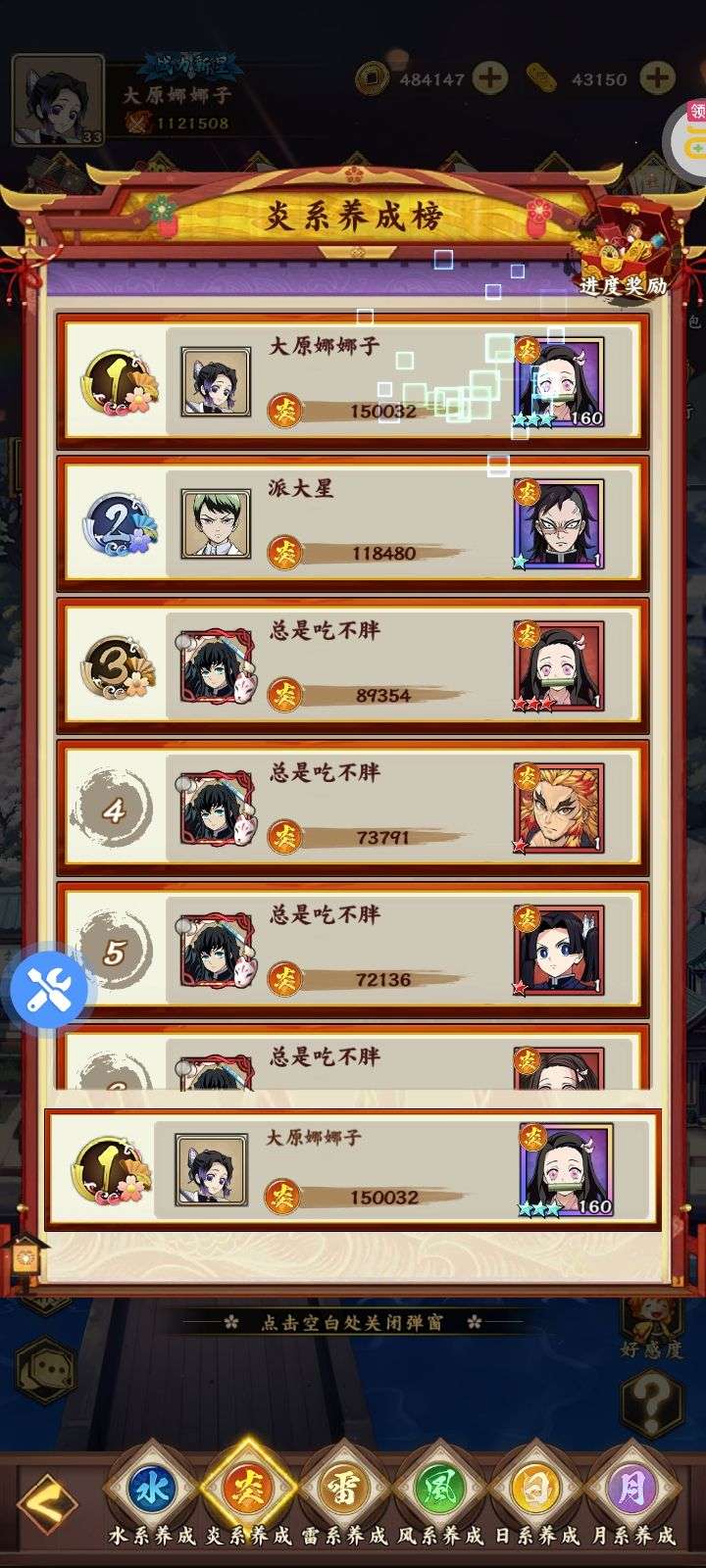Image resolution: width=706 pixels, height=1568 pixels.
Task: Switch to the 日系养成 tab
Action: [x=536, y=1490]
